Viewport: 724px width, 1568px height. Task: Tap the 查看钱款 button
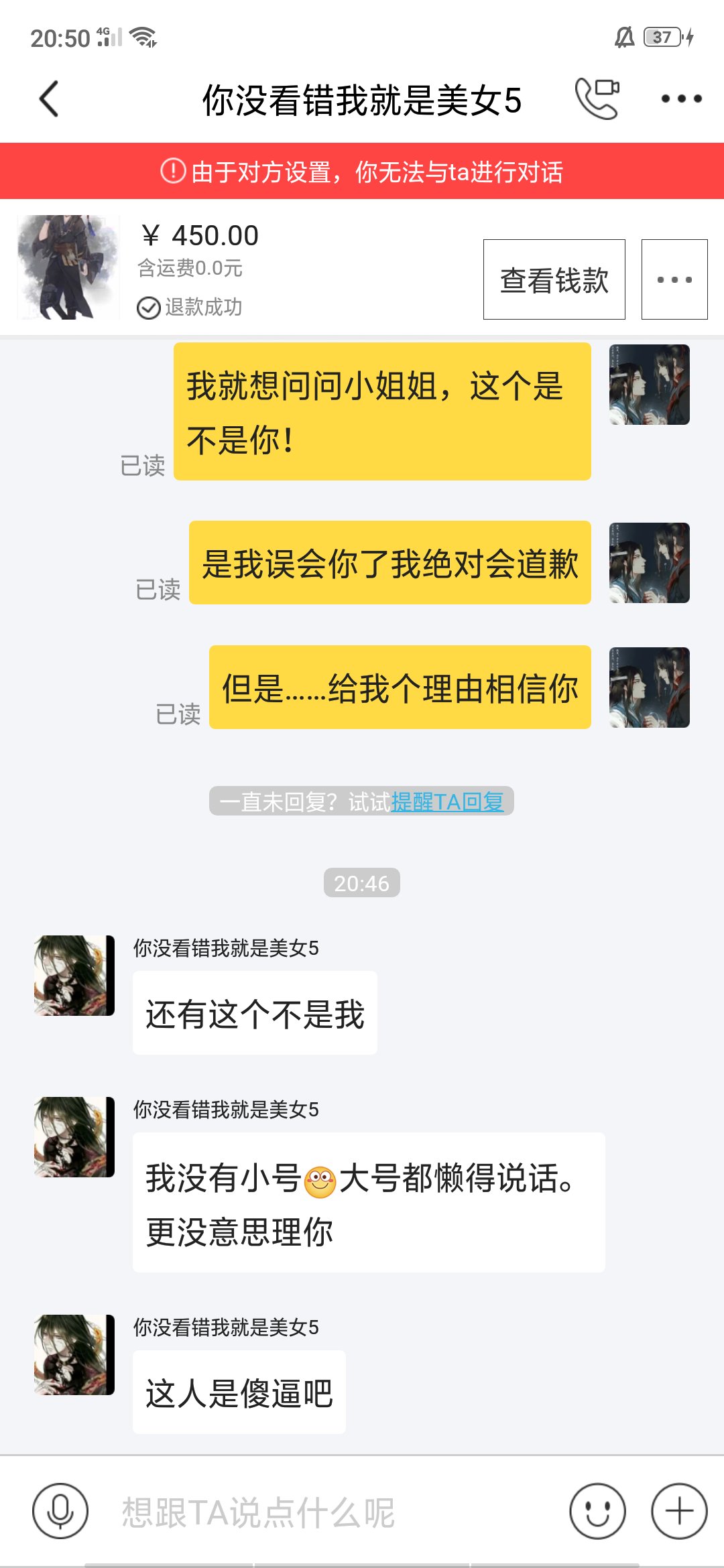click(554, 279)
